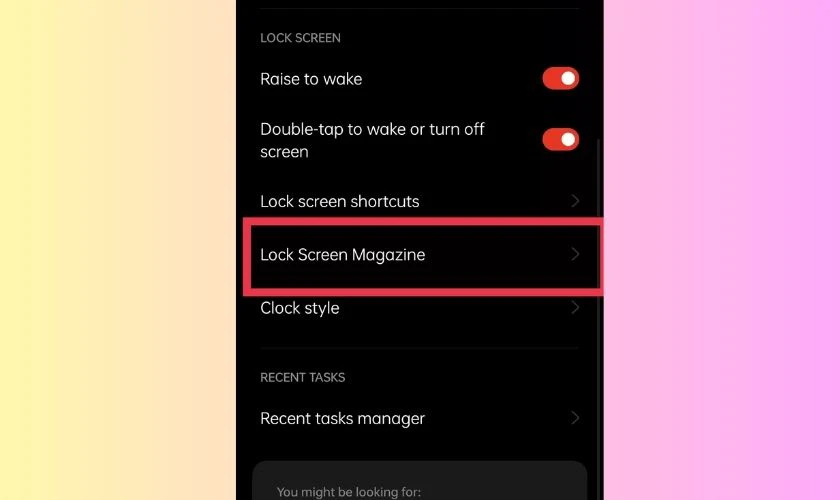Open Recent tasks manager
Screen dimensions: 840x500
point(420,418)
